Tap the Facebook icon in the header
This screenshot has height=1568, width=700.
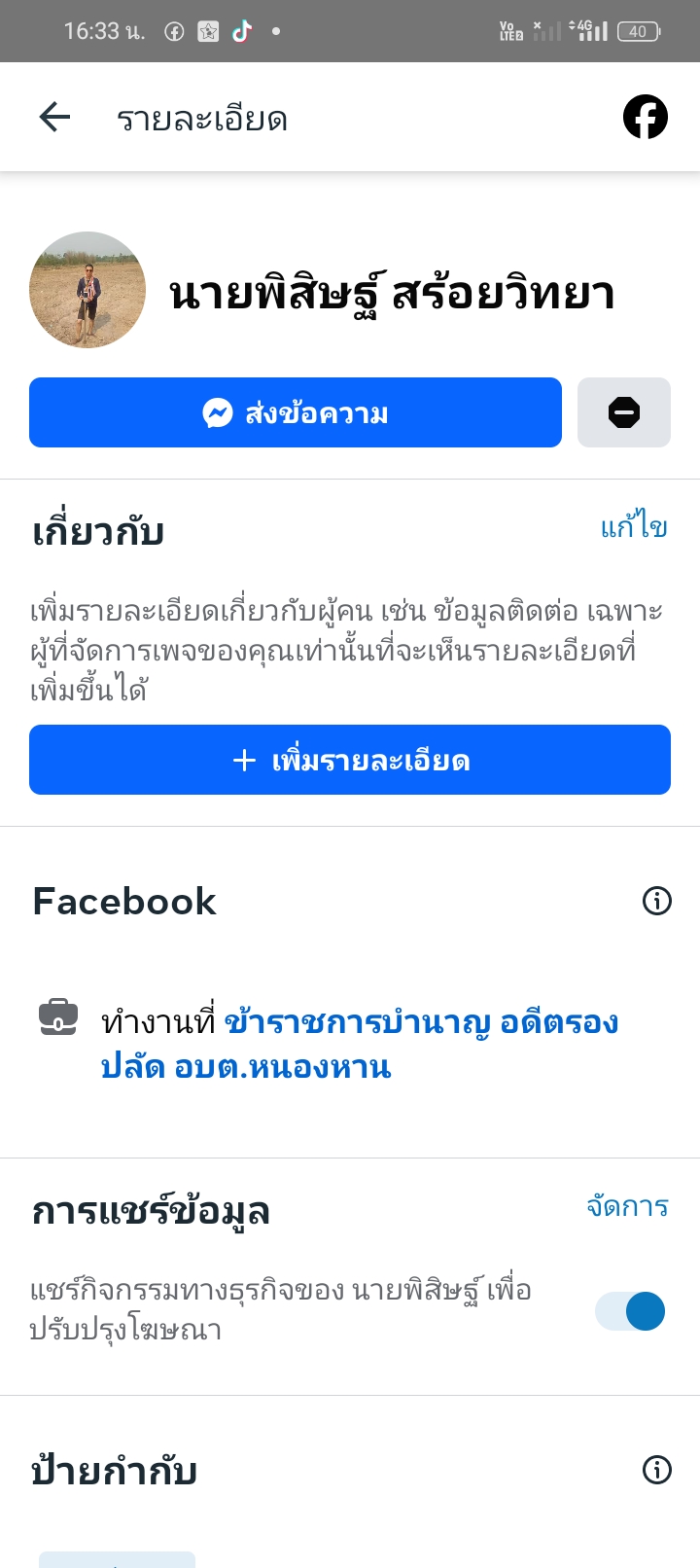point(645,118)
